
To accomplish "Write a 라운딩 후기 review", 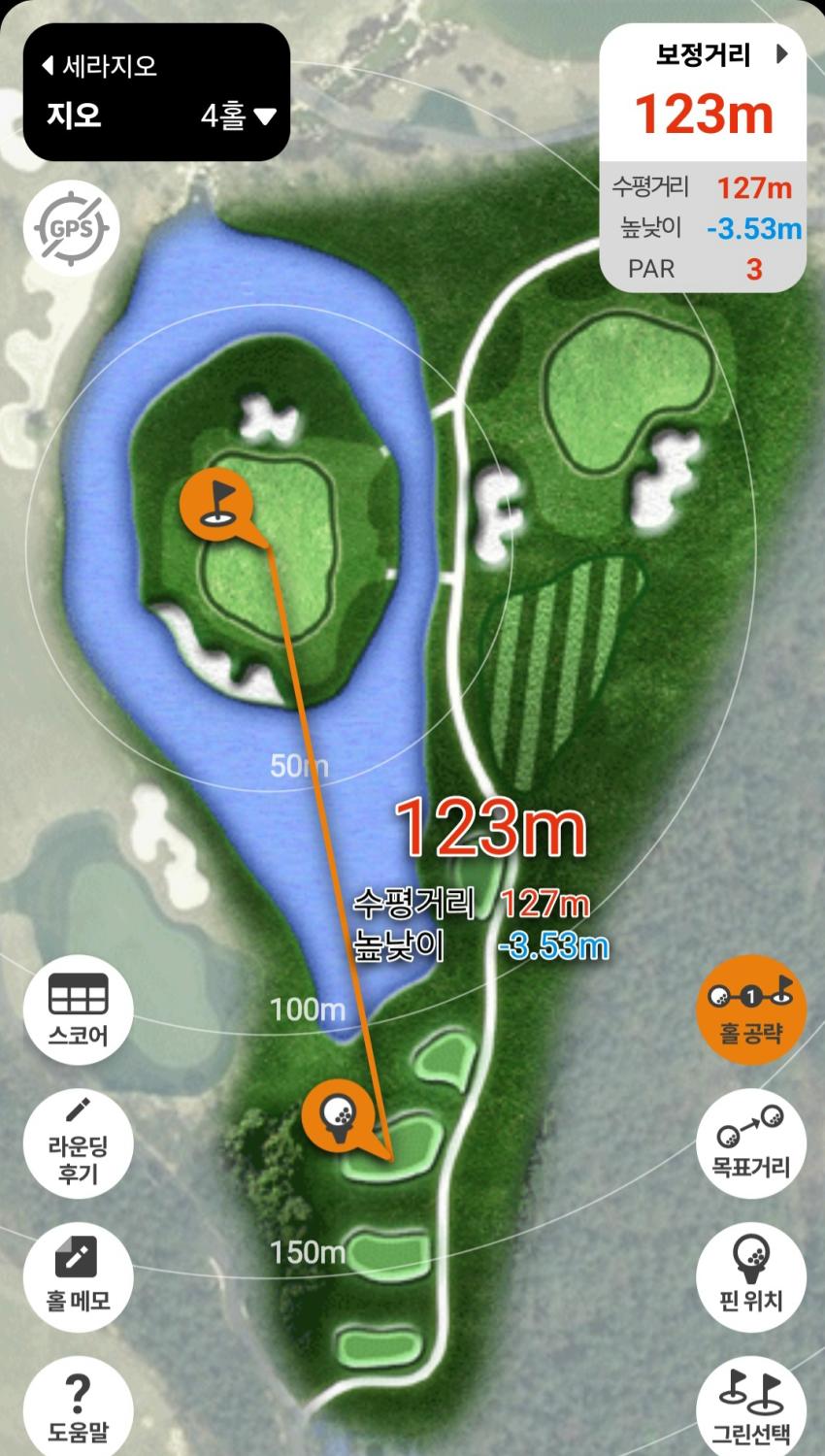I will click(79, 1143).
